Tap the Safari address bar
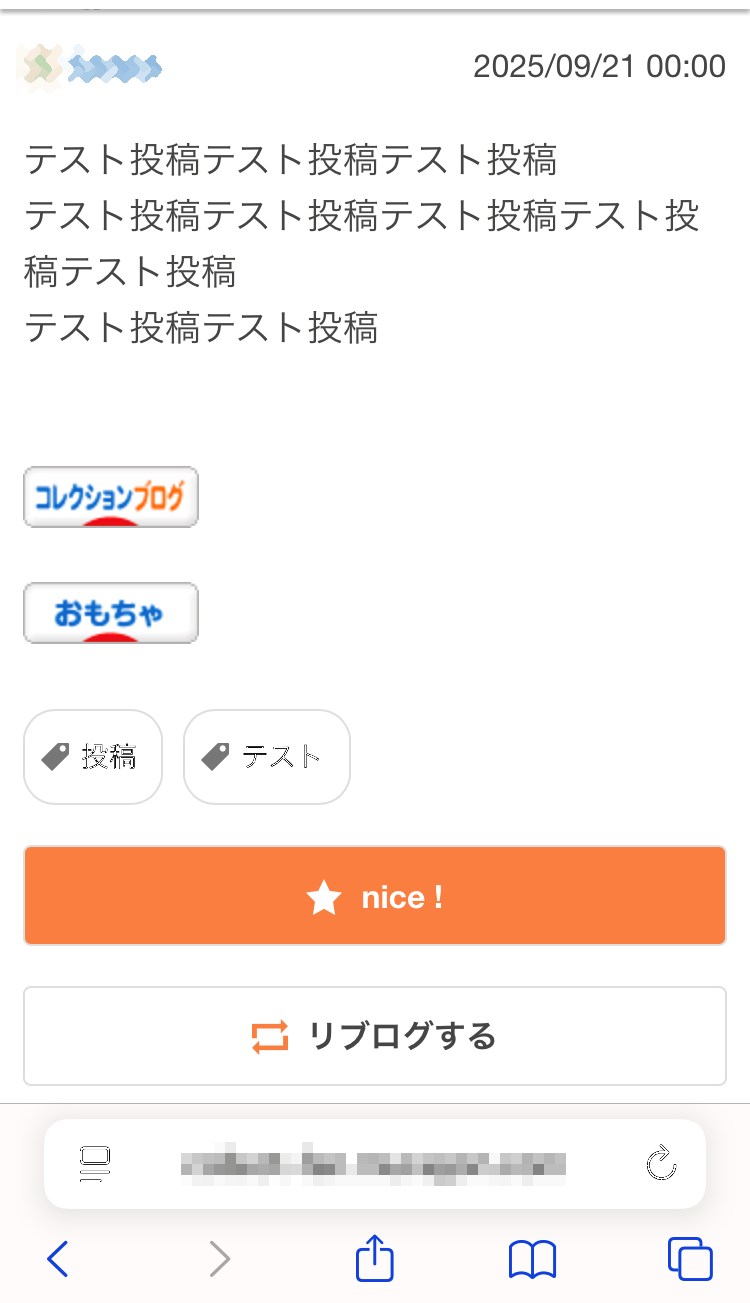 coord(374,1163)
